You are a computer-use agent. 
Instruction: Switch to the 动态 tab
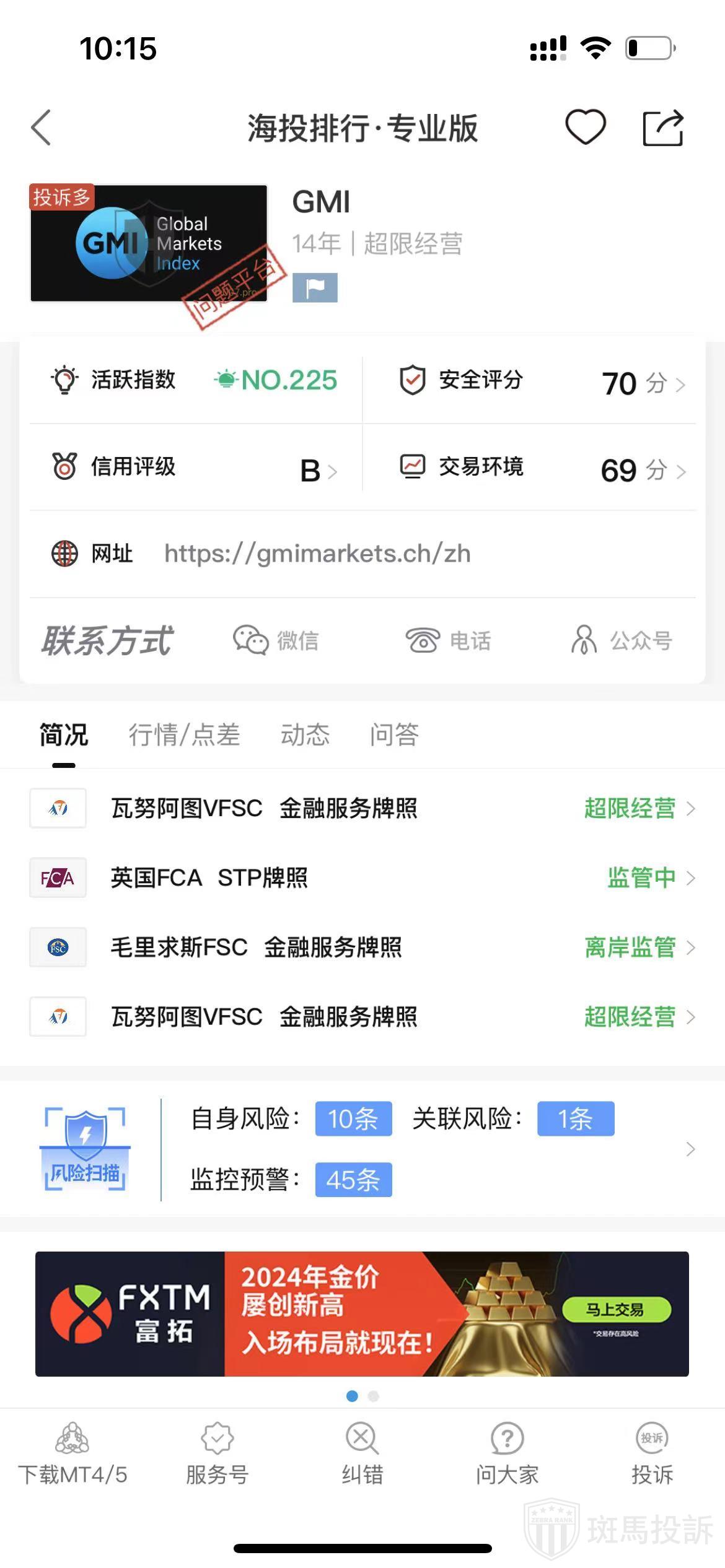point(305,735)
